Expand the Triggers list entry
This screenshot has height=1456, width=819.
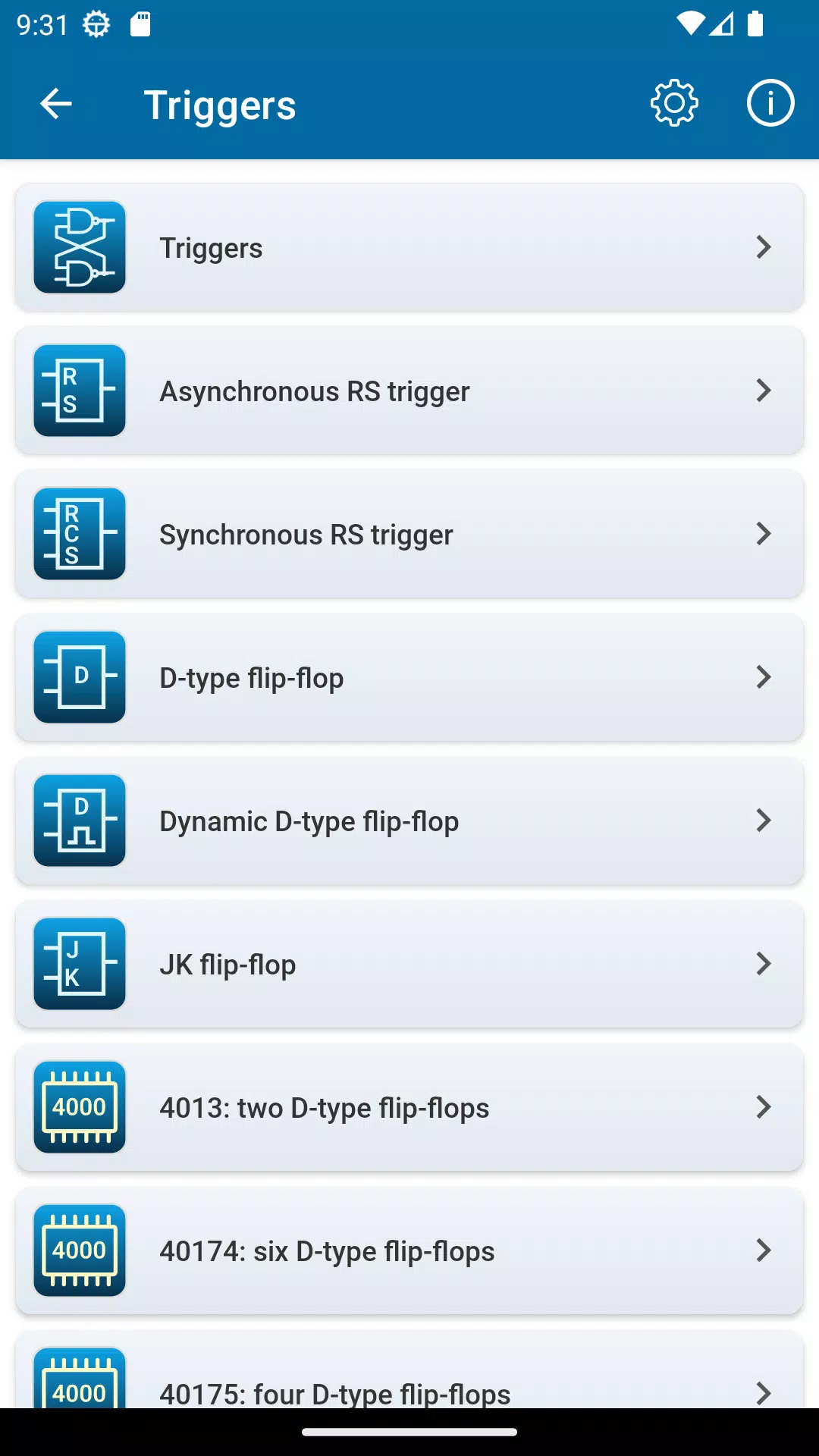(x=763, y=247)
